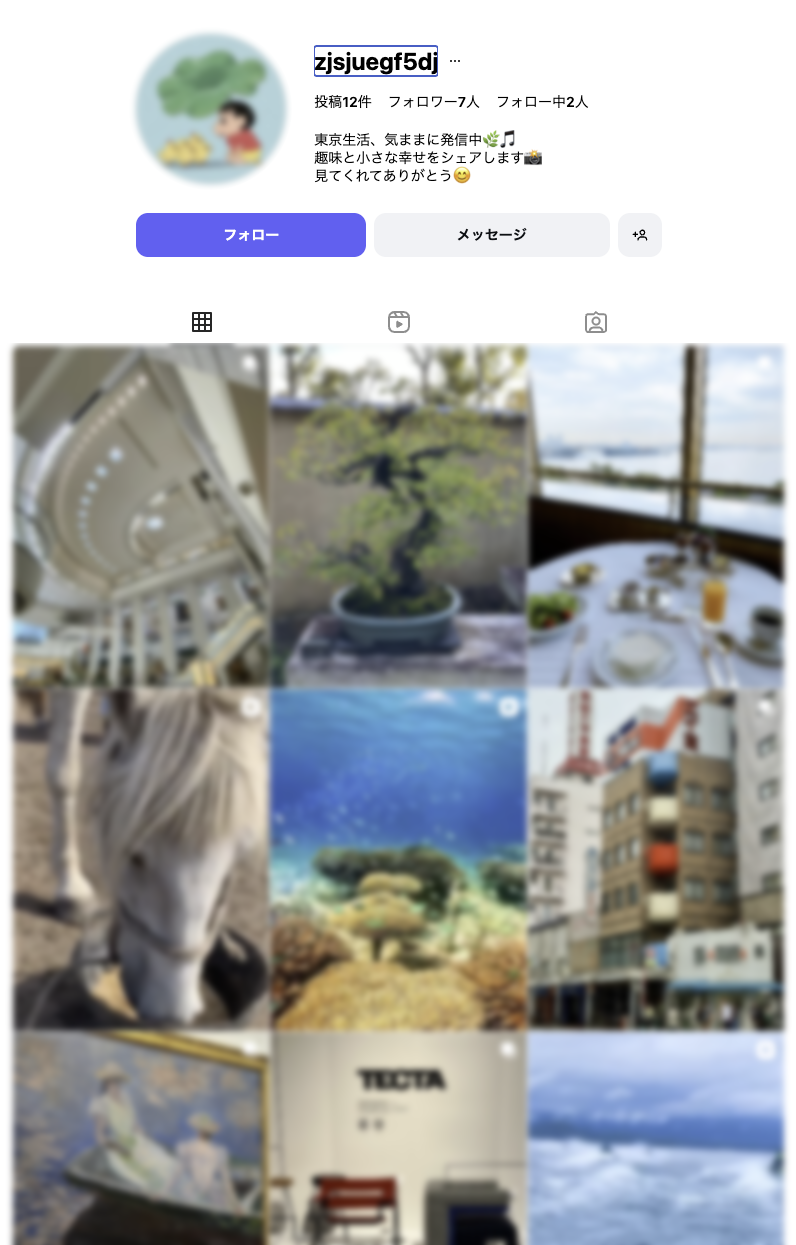Switch to the posts grid tab
Image resolution: width=796 pixels, height=1245 pixels.
[x=202, y=322]
